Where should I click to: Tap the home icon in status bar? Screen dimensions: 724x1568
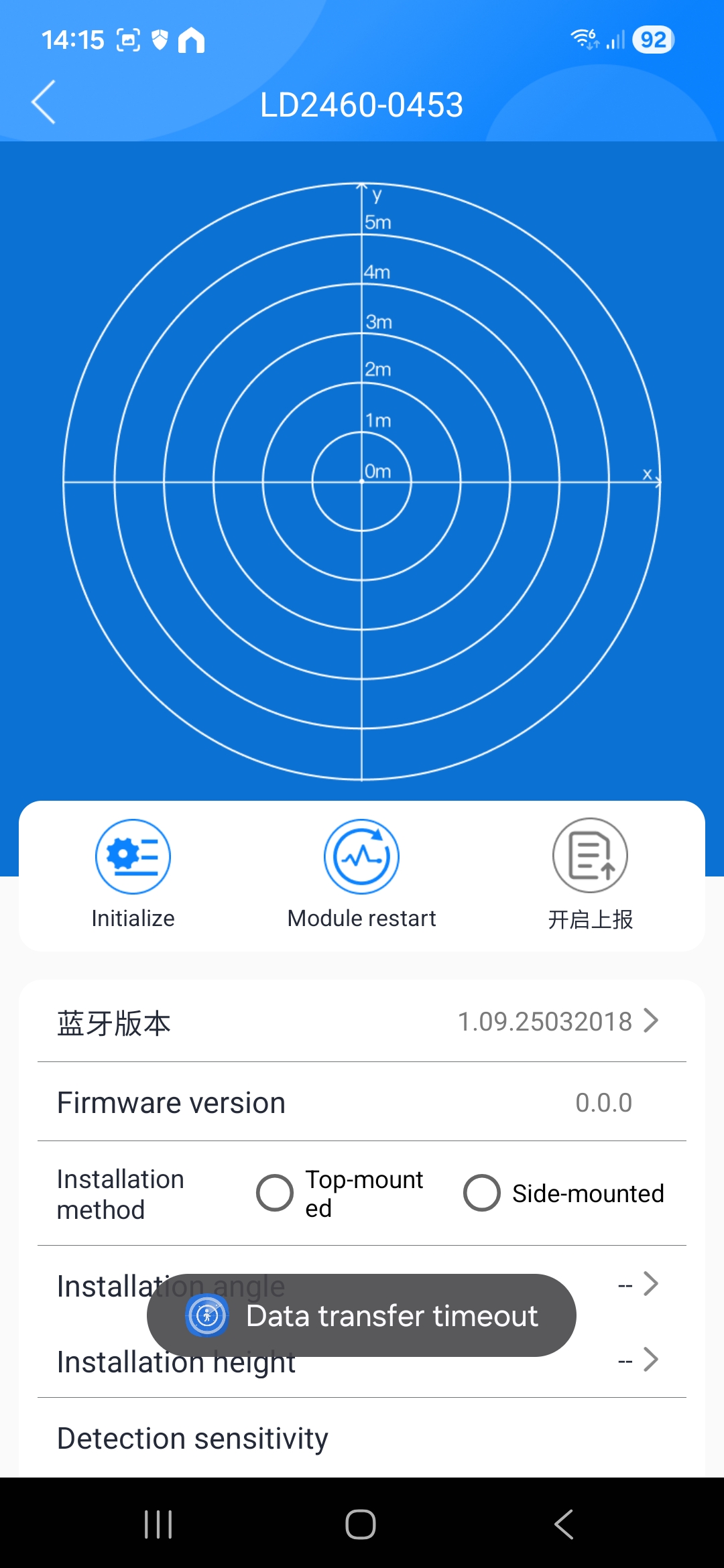click(191, 40)
